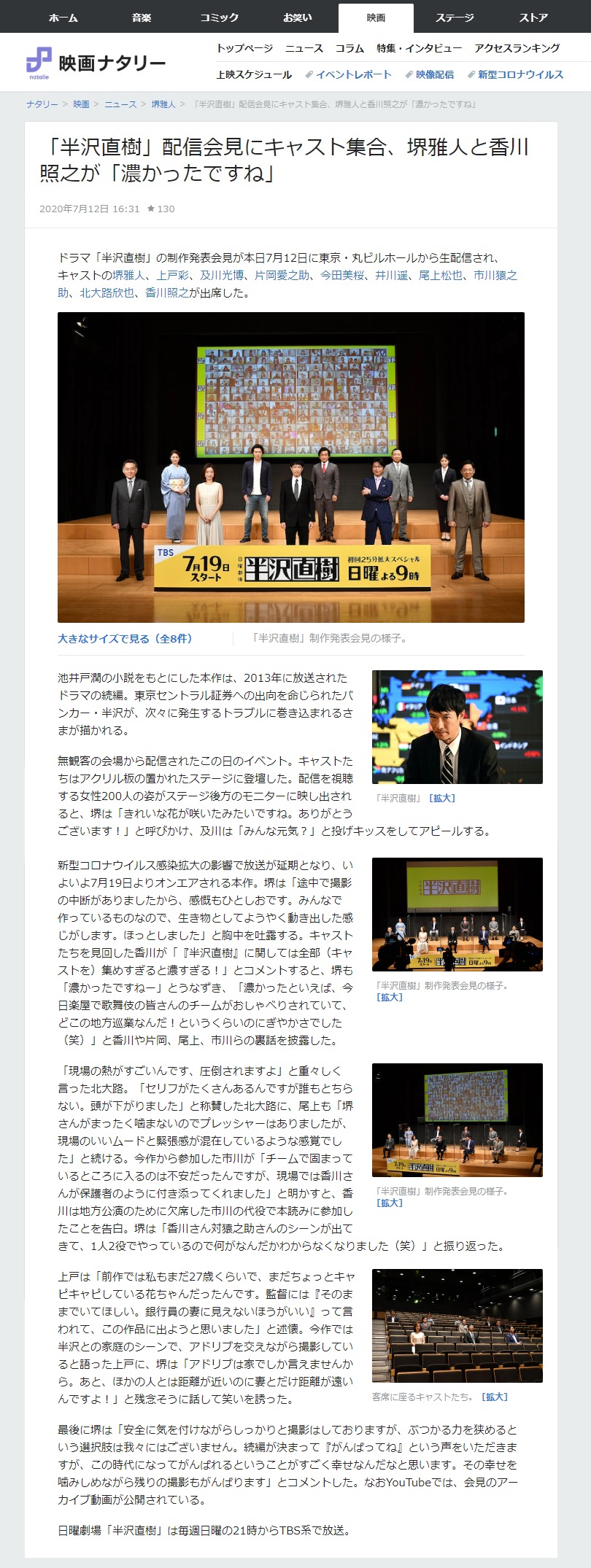
Task: Switch to the コミック tab
Action: [220, 18]
